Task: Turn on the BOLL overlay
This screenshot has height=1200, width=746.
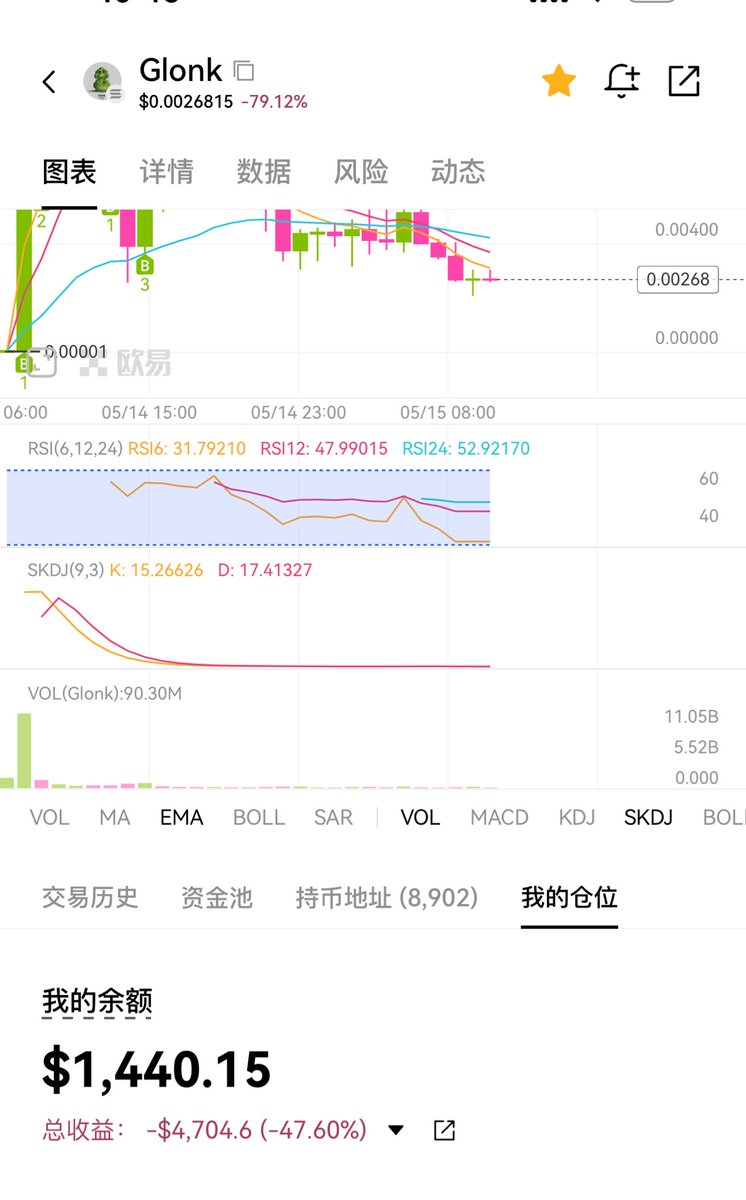Action: tap(259, 818)
